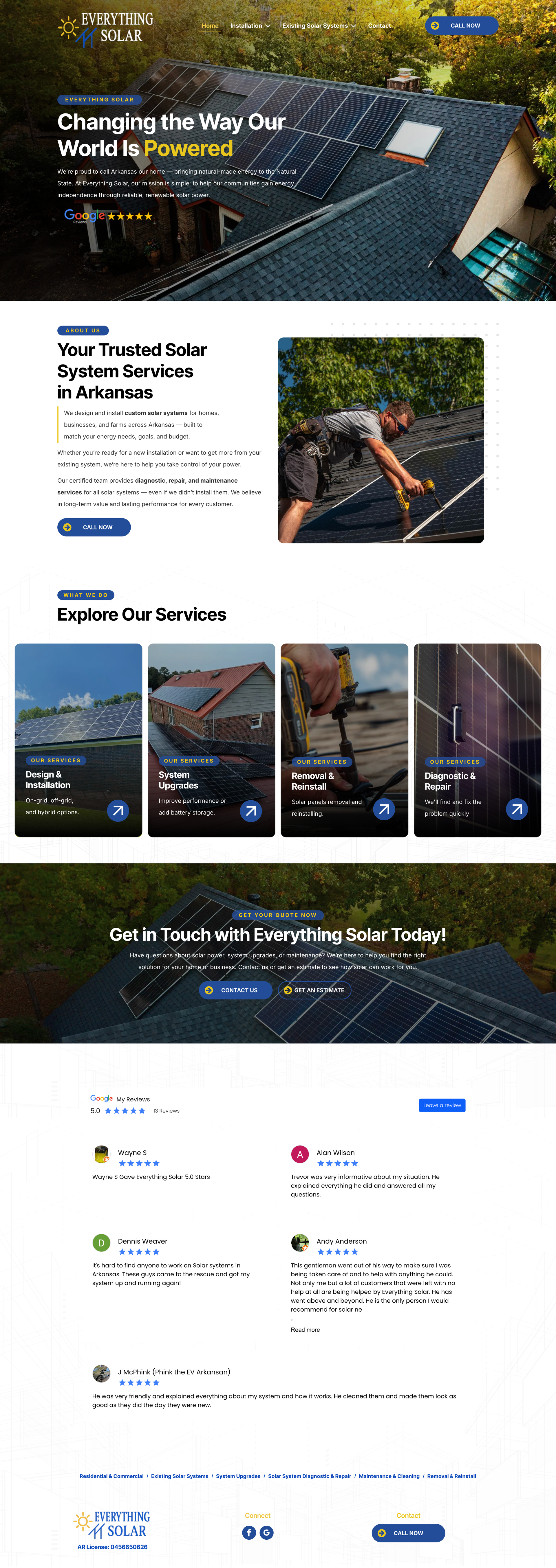Open the Google profile icon in footer
Screen dimensions: 556x1568
pos(267,1533)
